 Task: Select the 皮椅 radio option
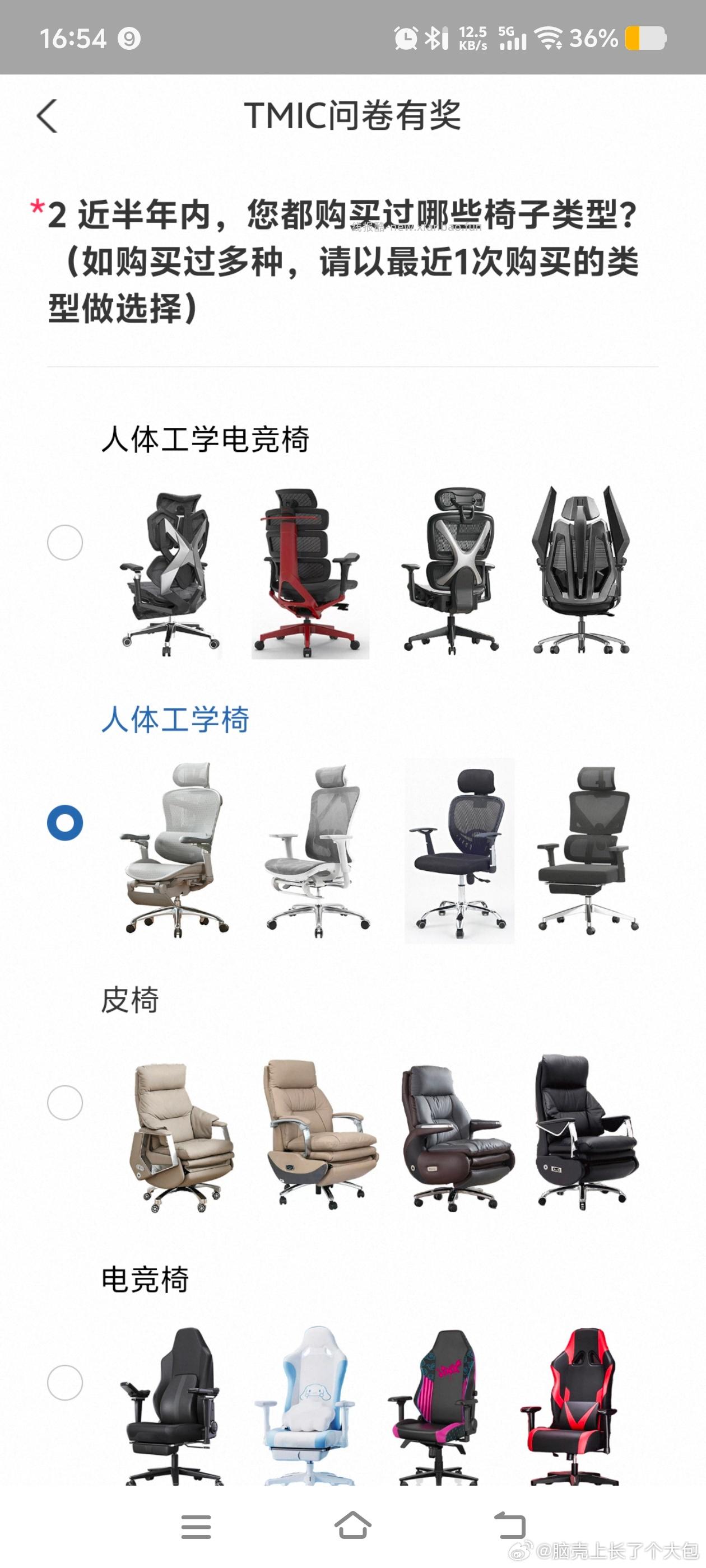(65, 1104)
